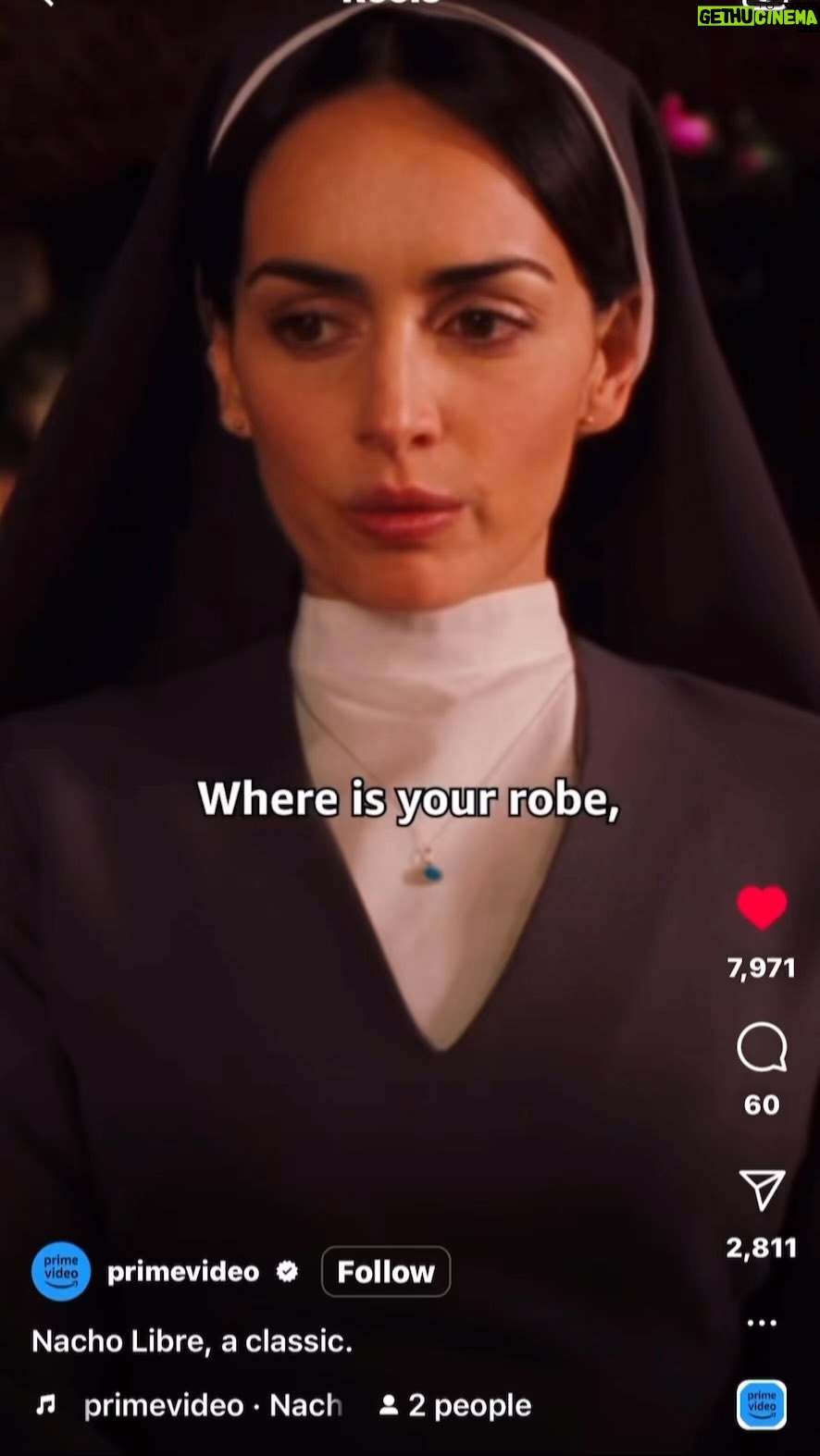
Task: View the 2 people tagged
Action: 455,1405
